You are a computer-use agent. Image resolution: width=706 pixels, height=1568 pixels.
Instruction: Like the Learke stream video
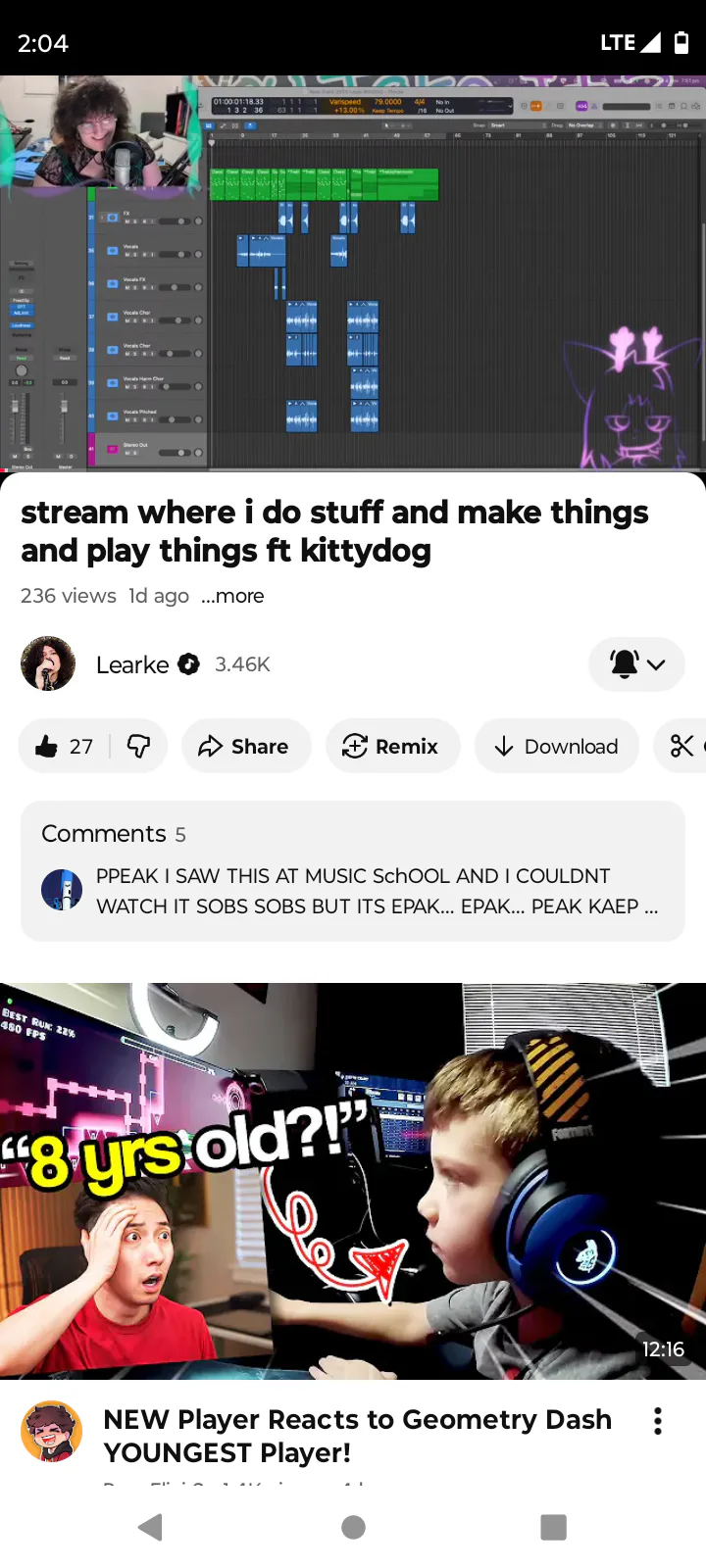(63, 747)
